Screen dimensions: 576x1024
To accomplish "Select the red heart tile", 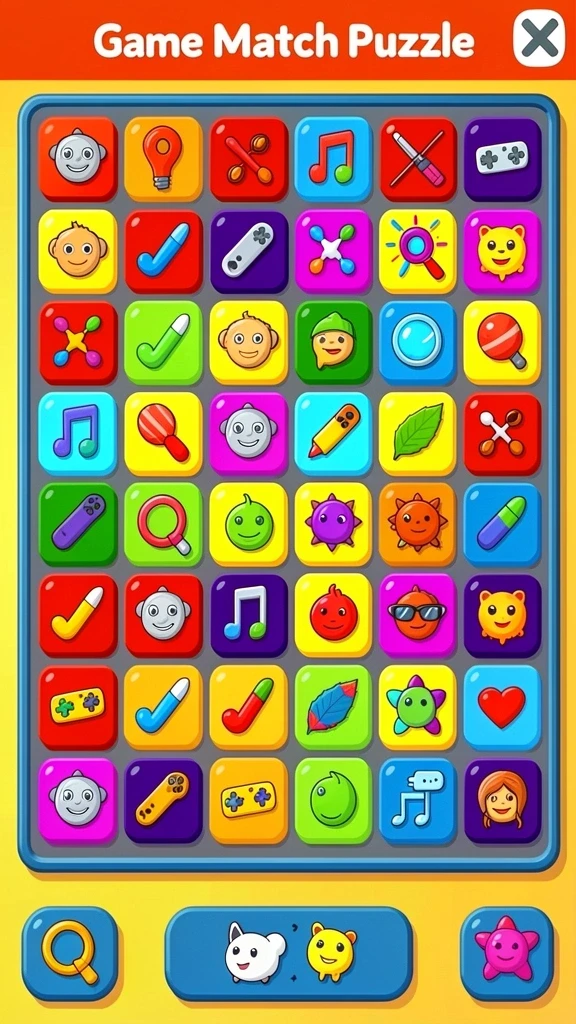I will (502, 707).
